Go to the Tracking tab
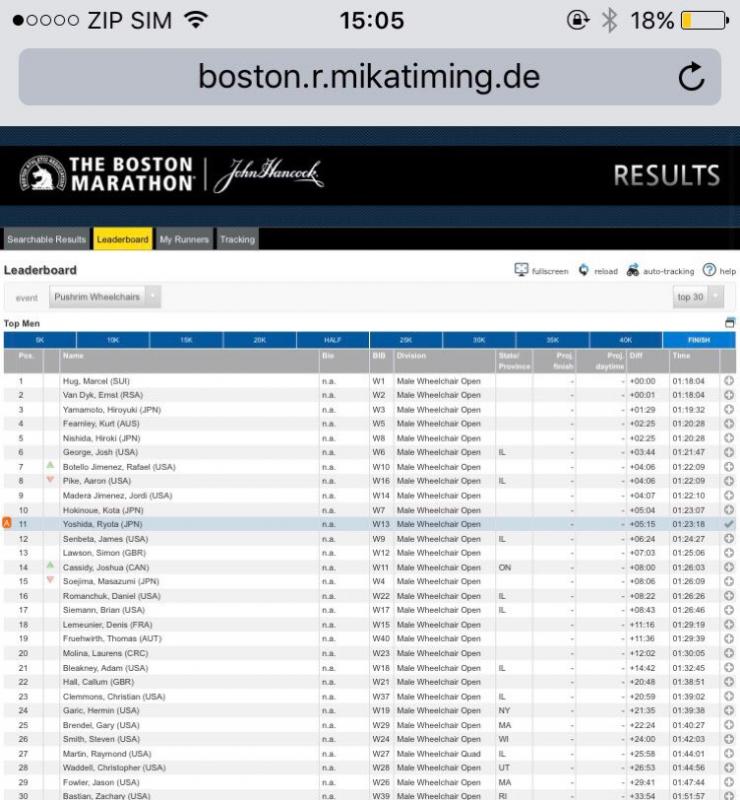Image resolution: width=740 pixels, height=800 pixels. tap(236, 239)
